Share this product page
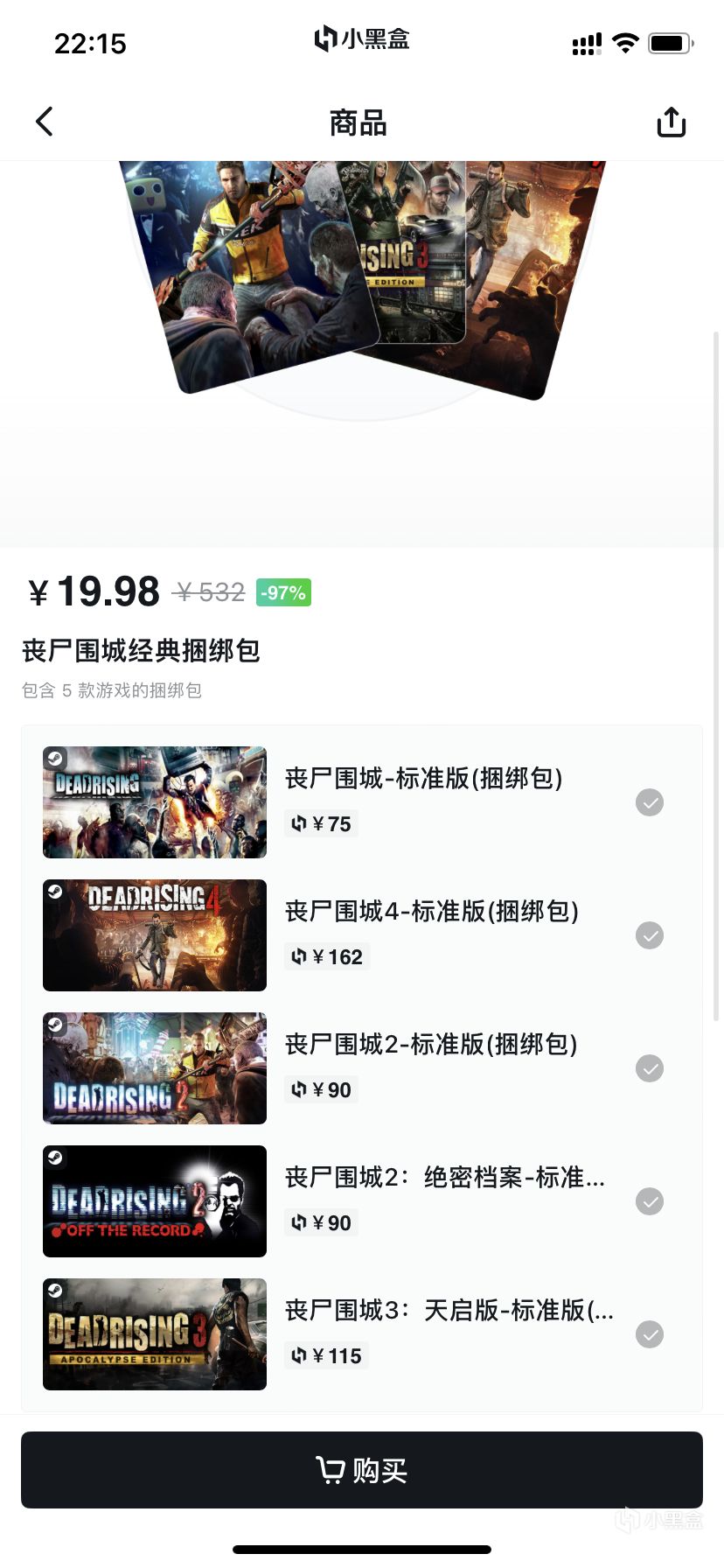Viewport: 724px width, 1568px height. click(x=671, y=122)
